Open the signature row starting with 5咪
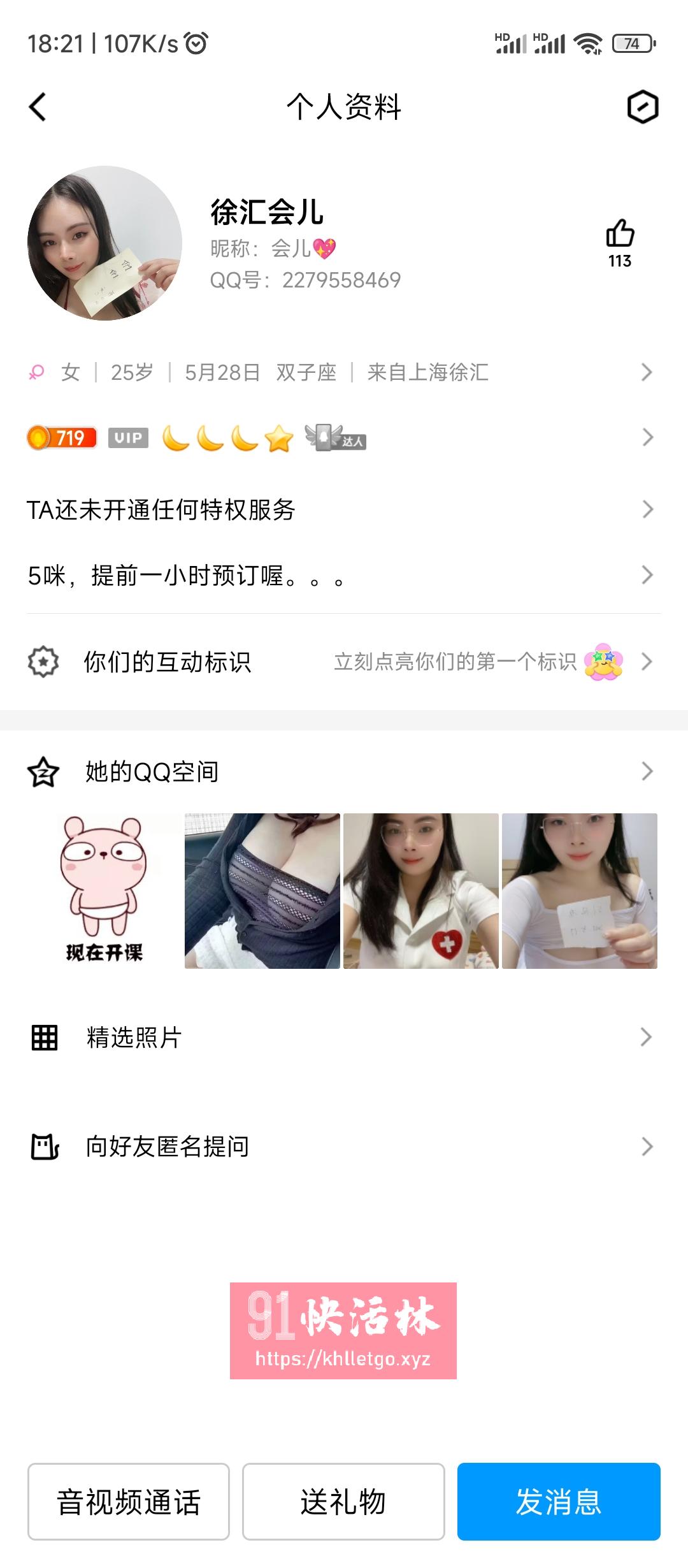Image resolution: width=688 pixels, height=1568 pixels. [x=344, y=575]
